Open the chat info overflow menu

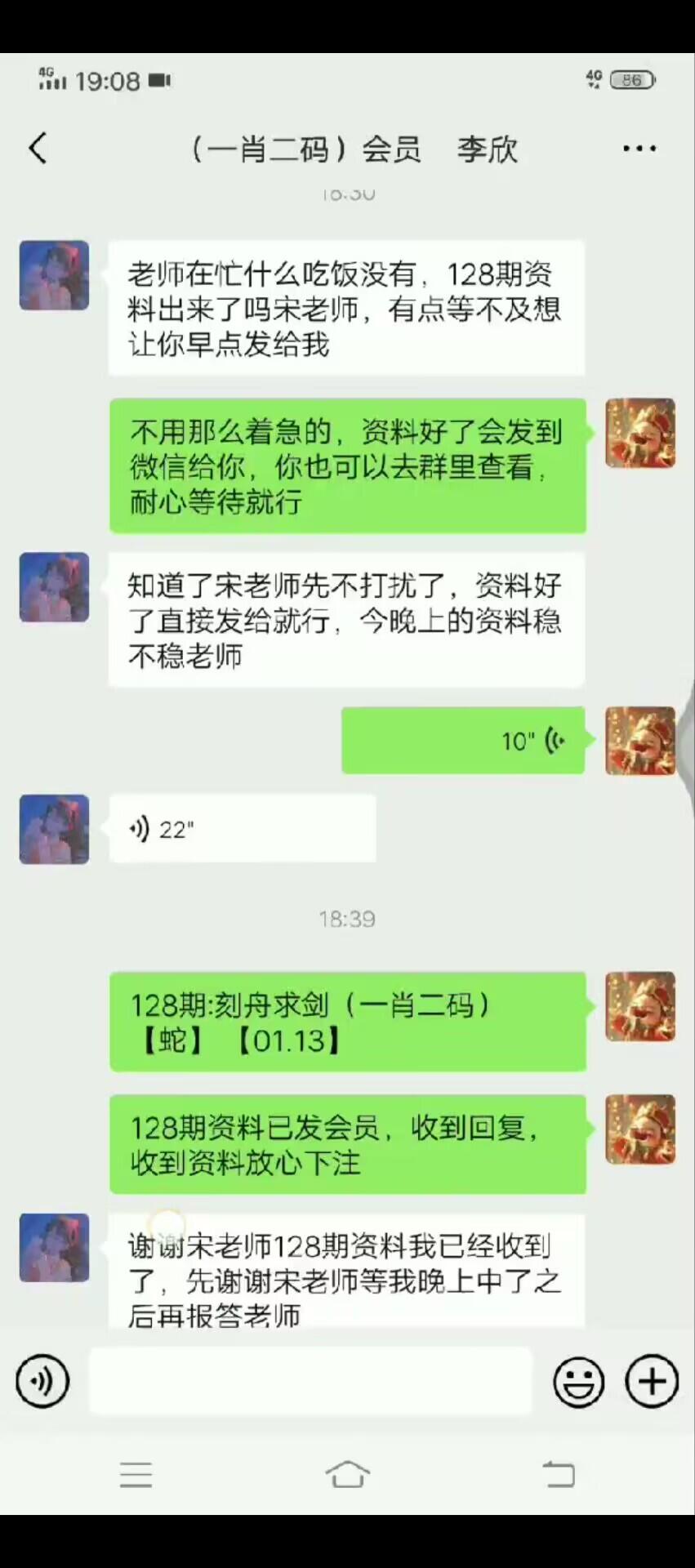click(x=639, y=149)
